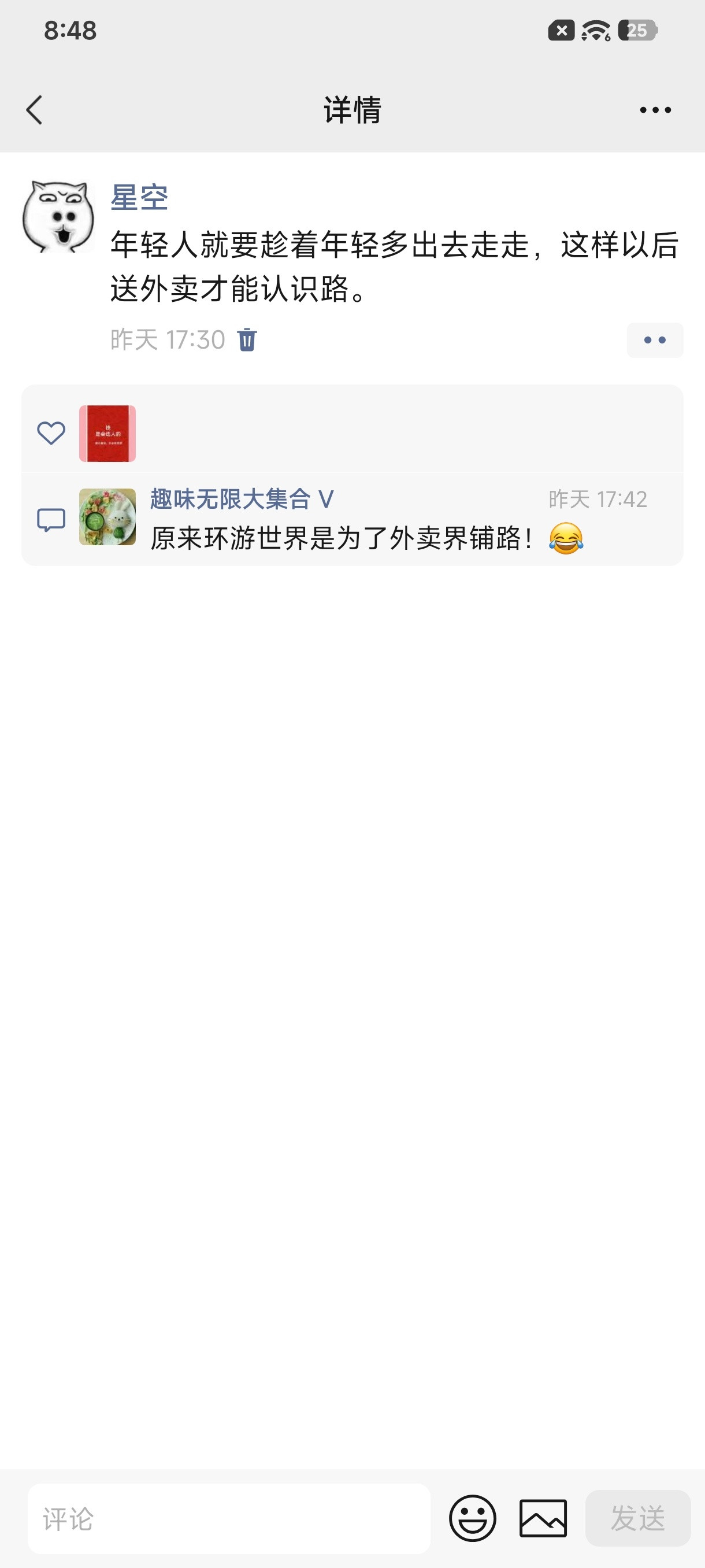Click the heart icon beside the likes row
The height and width of the screenshot is (1568, 705).
51,433
